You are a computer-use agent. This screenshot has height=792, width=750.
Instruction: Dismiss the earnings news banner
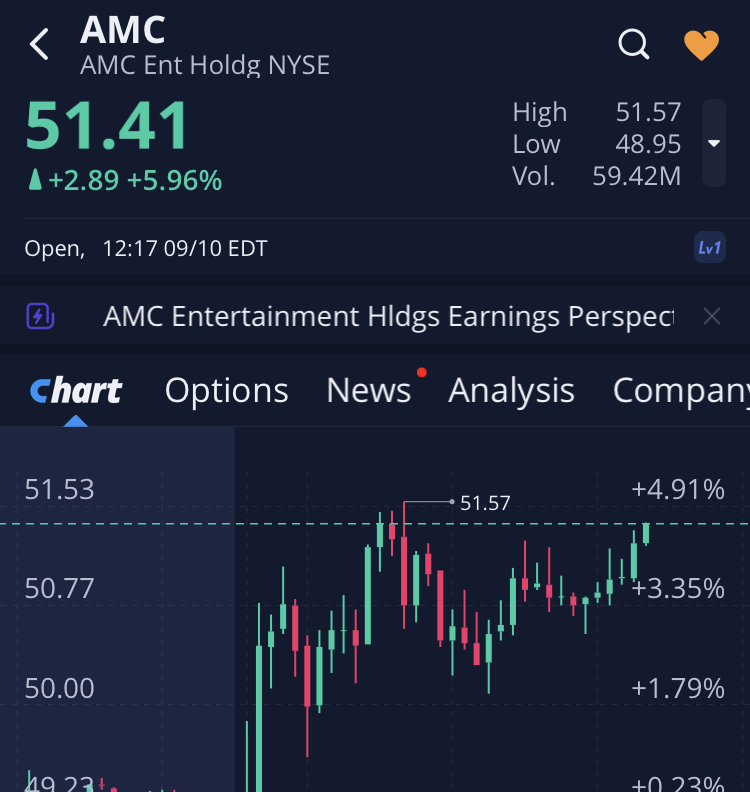711,317
